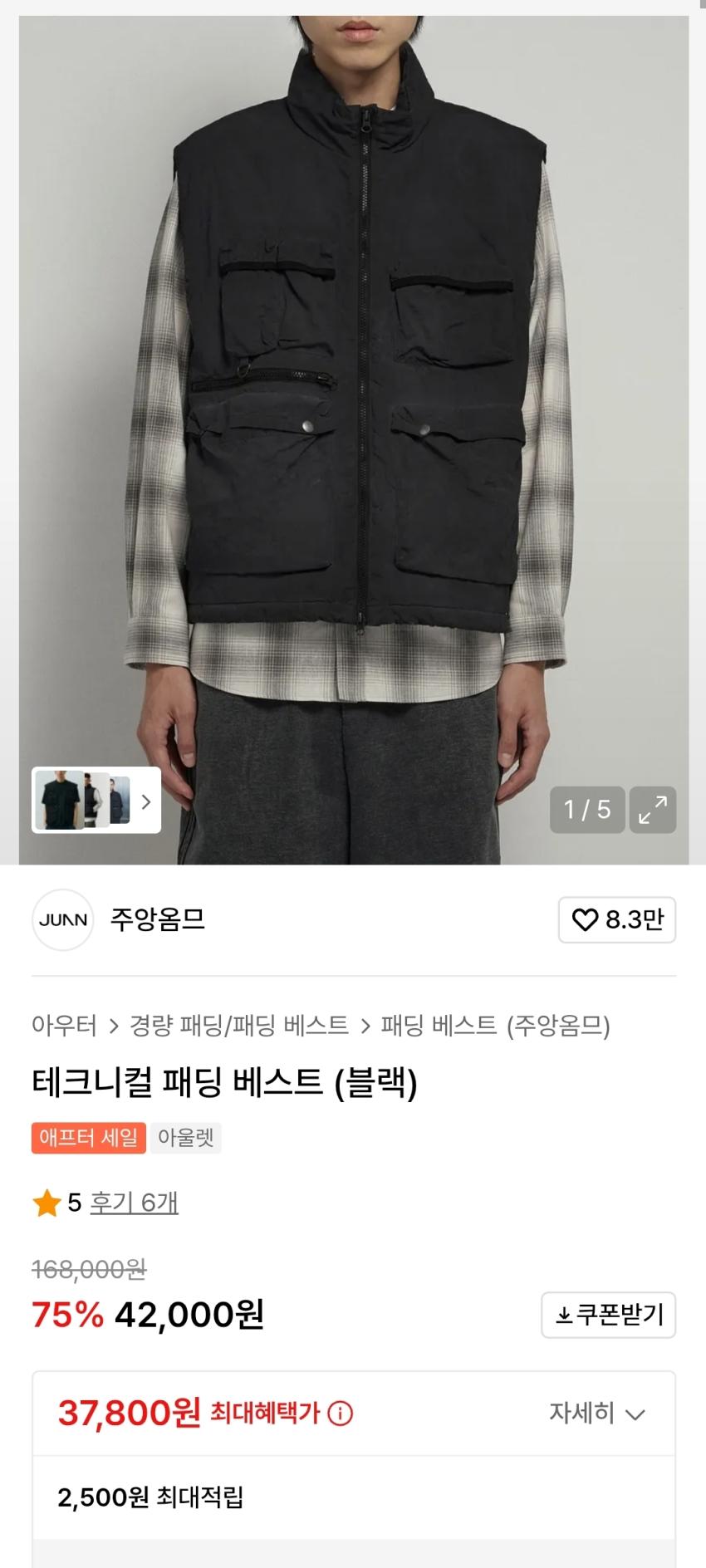View the 후기 6개 reviews
Viewport: 706px width, 1568px height.
[134, 1203]
